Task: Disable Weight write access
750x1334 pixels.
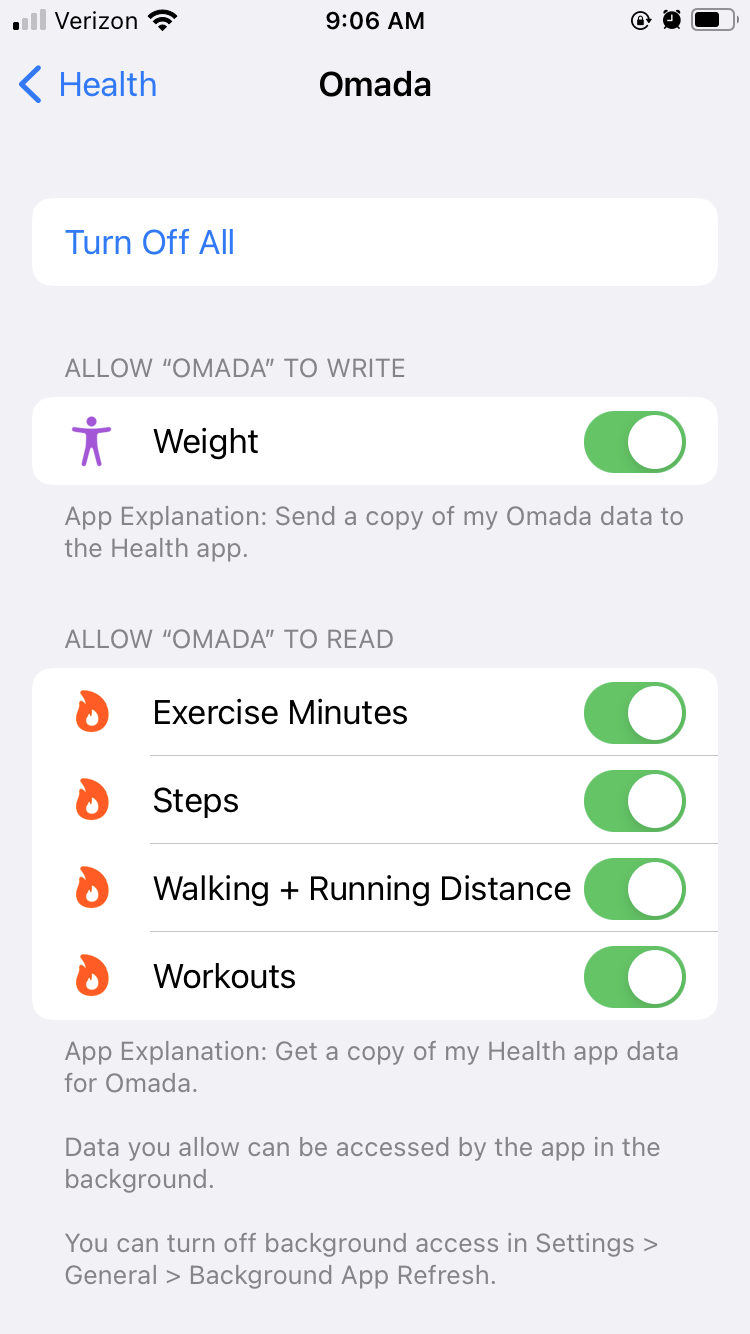Action: (635, 441)
